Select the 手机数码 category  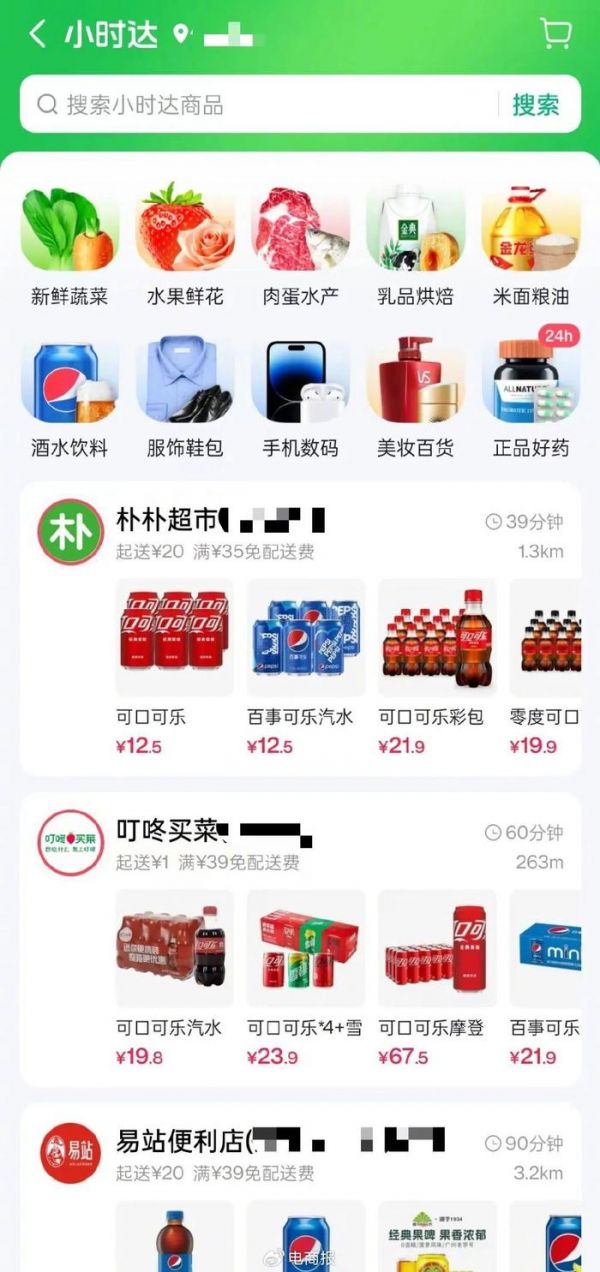click(300, 397)
